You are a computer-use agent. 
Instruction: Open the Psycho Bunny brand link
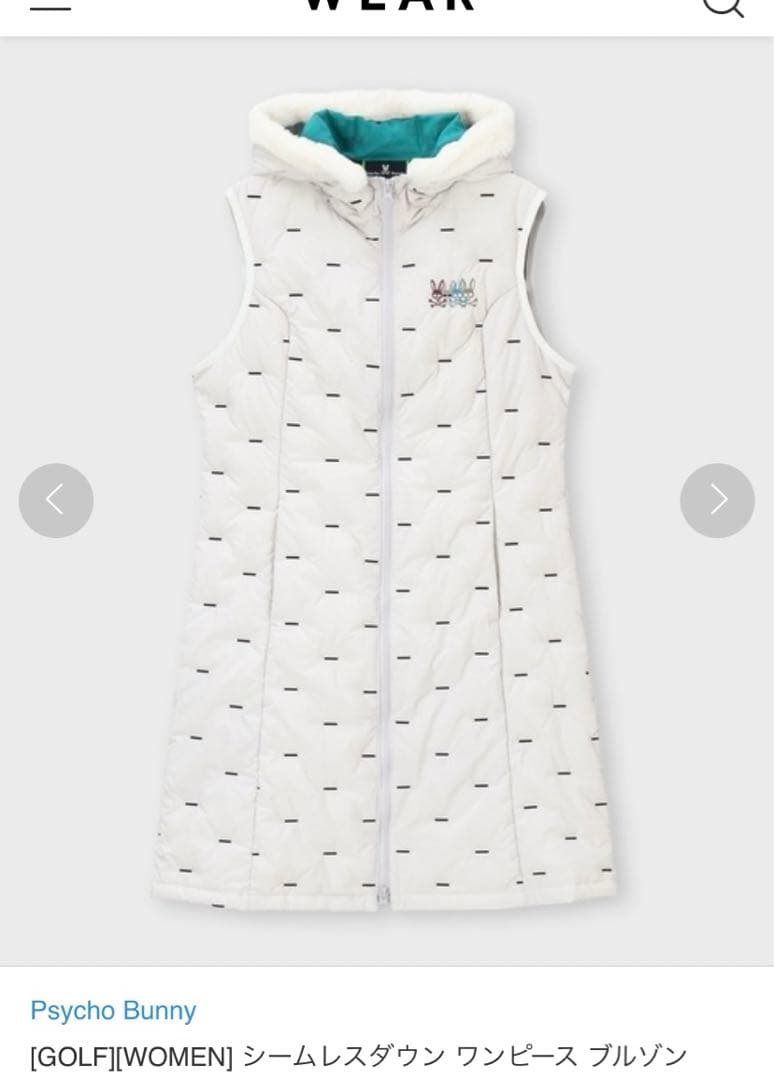pos(113,1010)
